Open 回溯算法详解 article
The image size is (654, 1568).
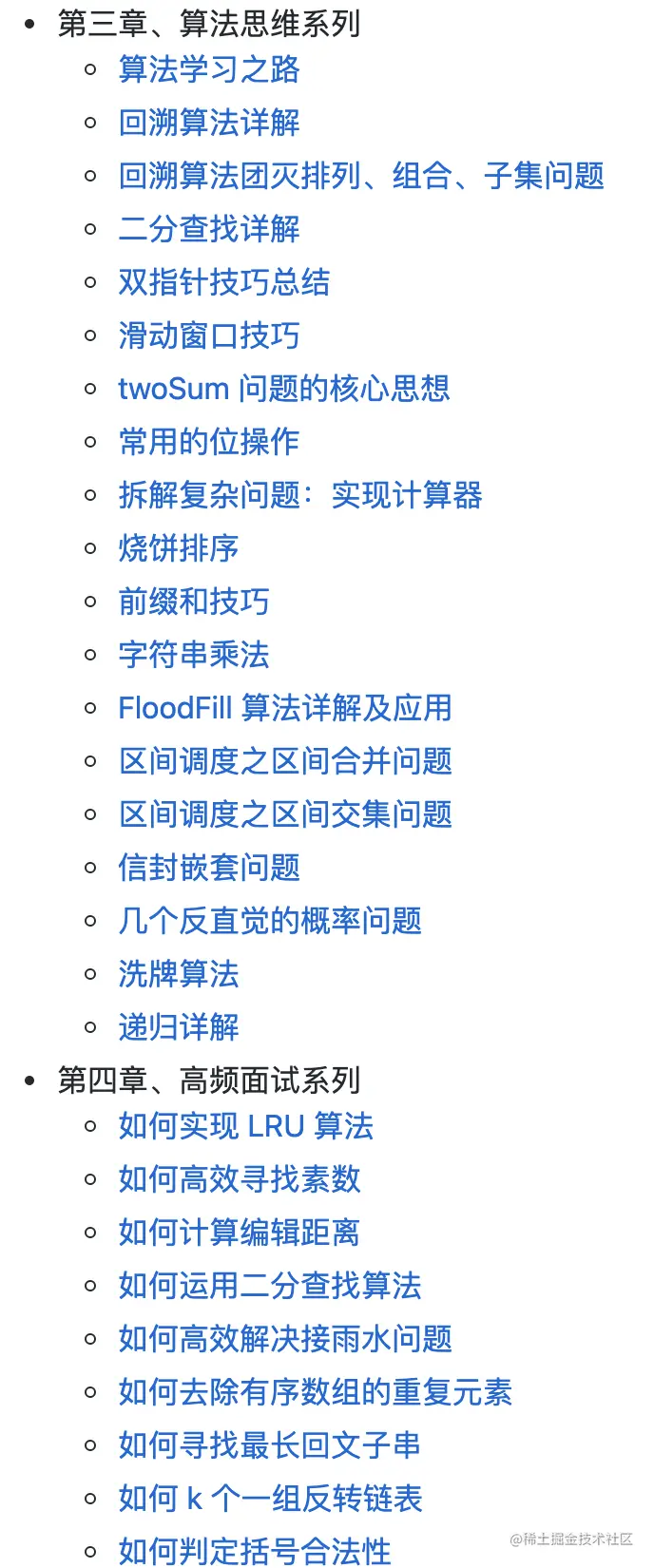click(x=209, y=123)
